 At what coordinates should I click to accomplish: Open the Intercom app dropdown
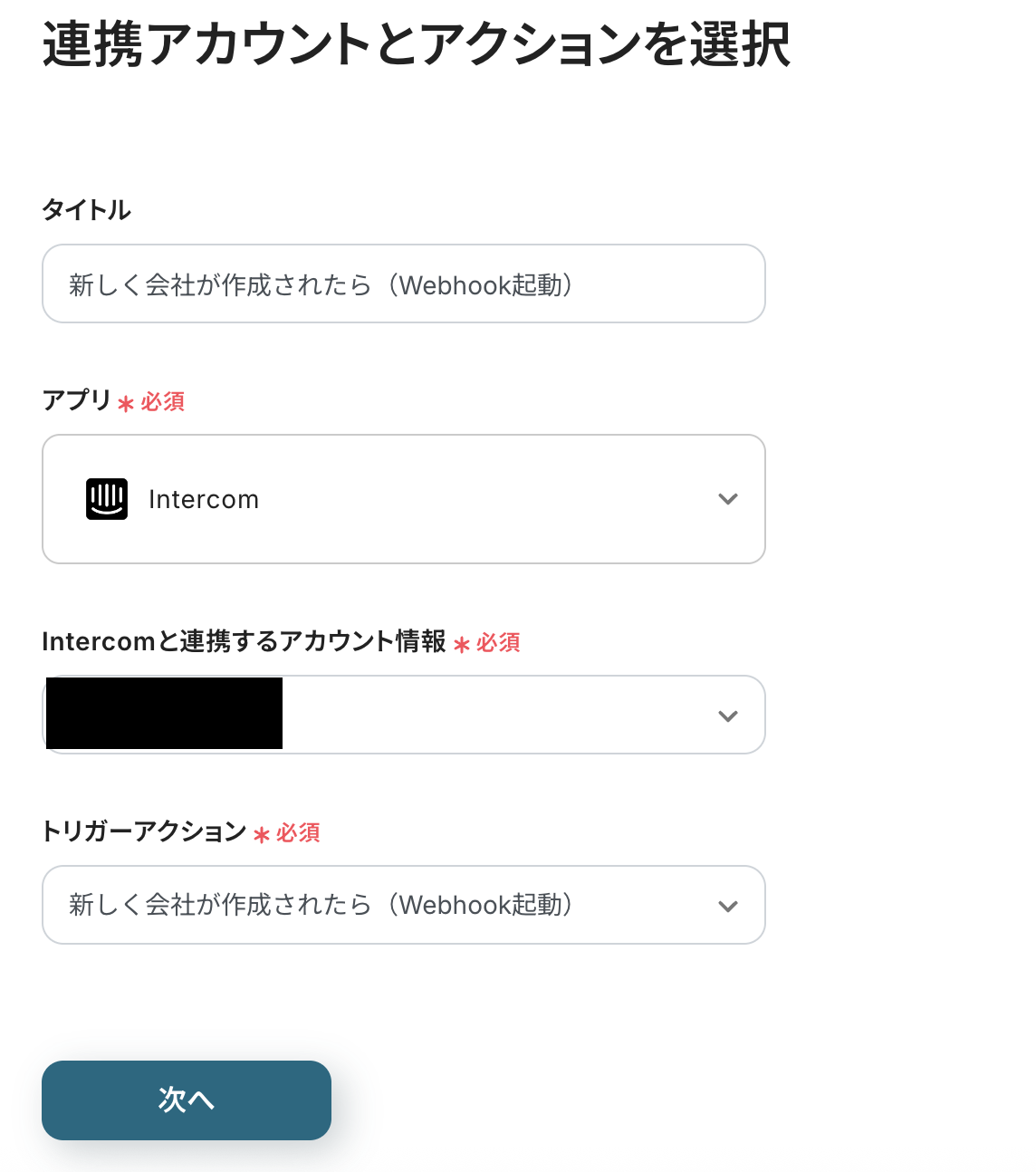tap(403, 499)
